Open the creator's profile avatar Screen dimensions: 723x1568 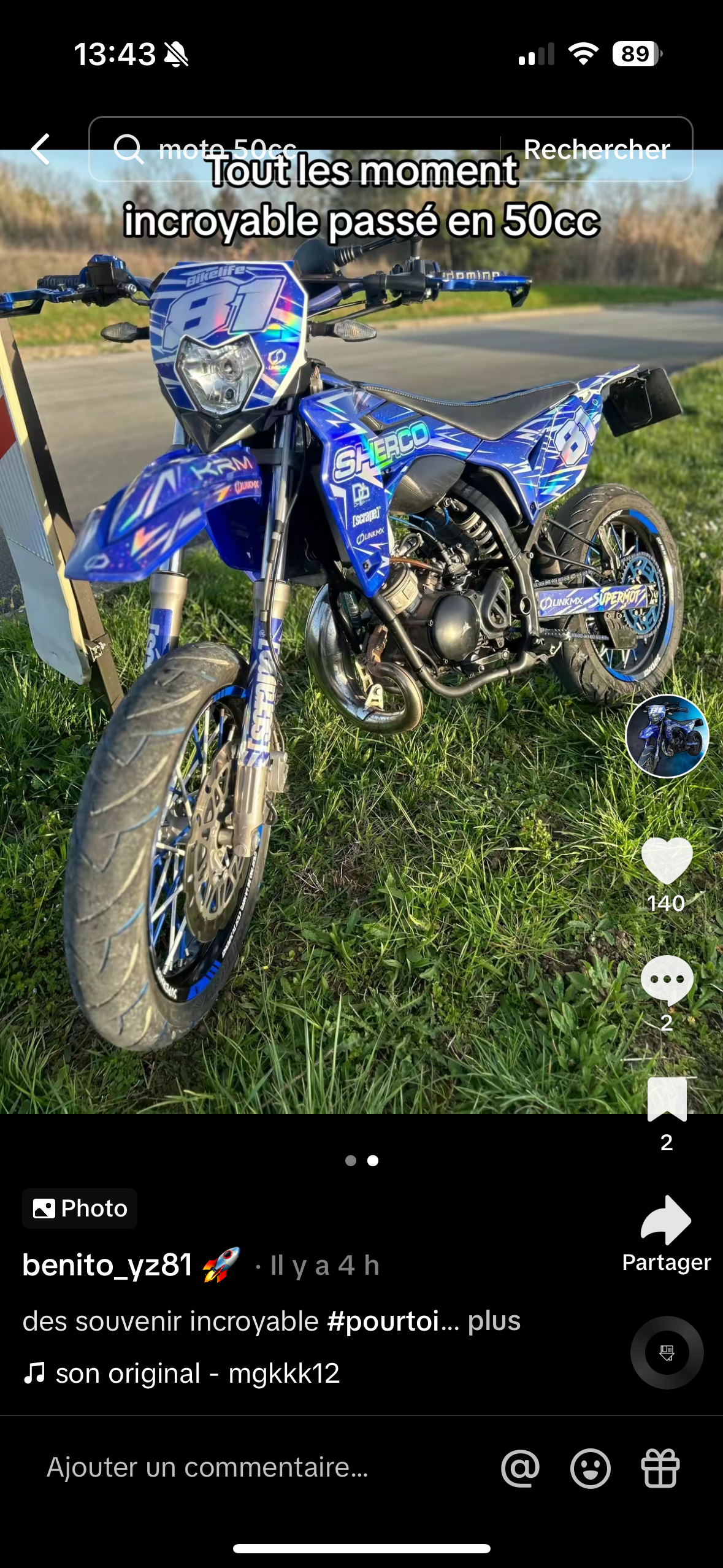click(x=667, y=736)
